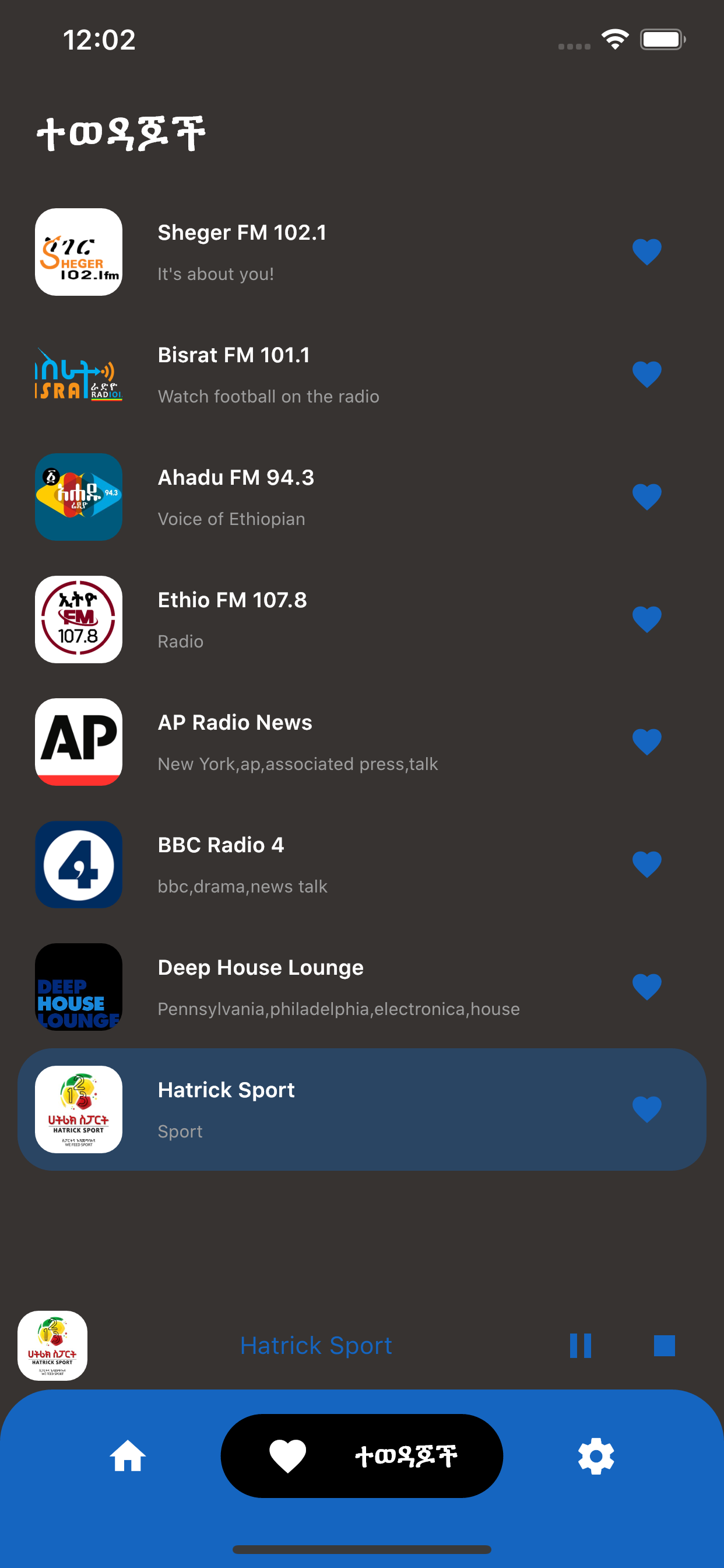Go to the Home tab
Image resolution: width=724 pixels, height=1568 pixels.
click(x=128, y=1456)
